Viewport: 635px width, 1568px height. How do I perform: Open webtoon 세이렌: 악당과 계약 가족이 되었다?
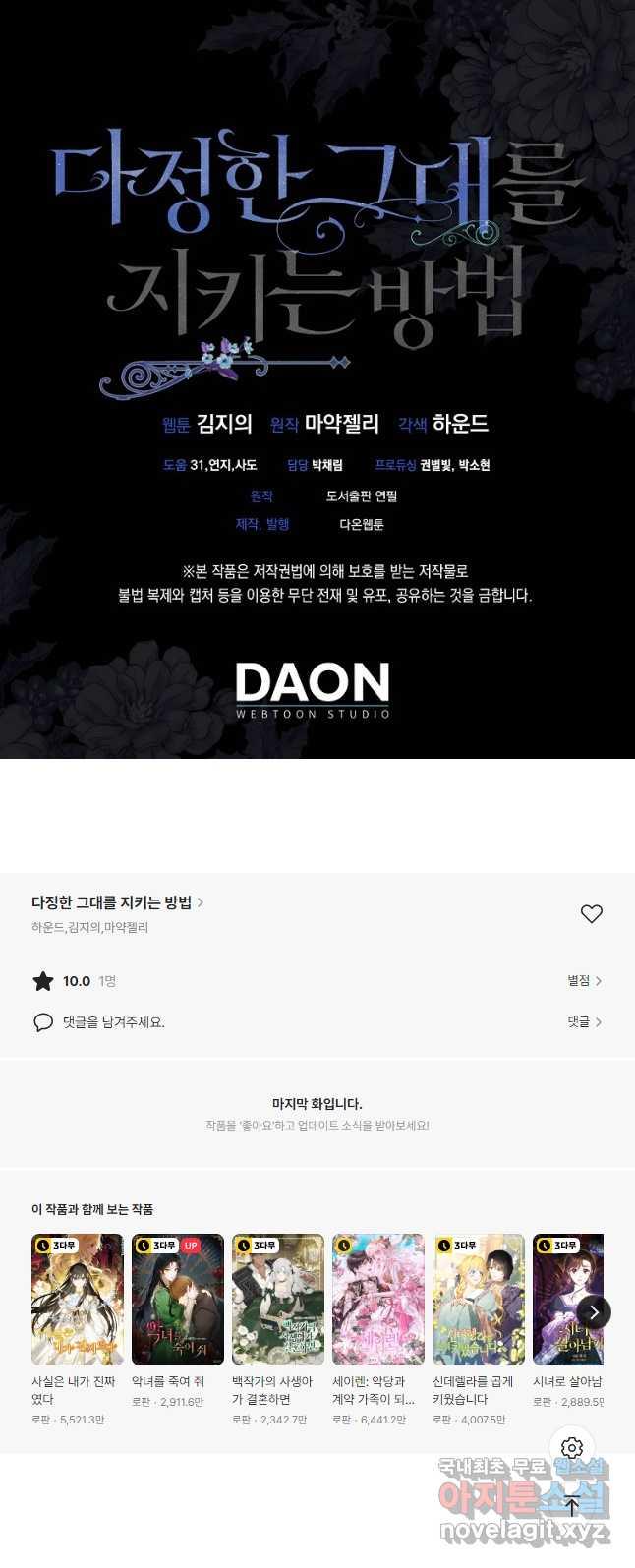tap(378, 1300)
